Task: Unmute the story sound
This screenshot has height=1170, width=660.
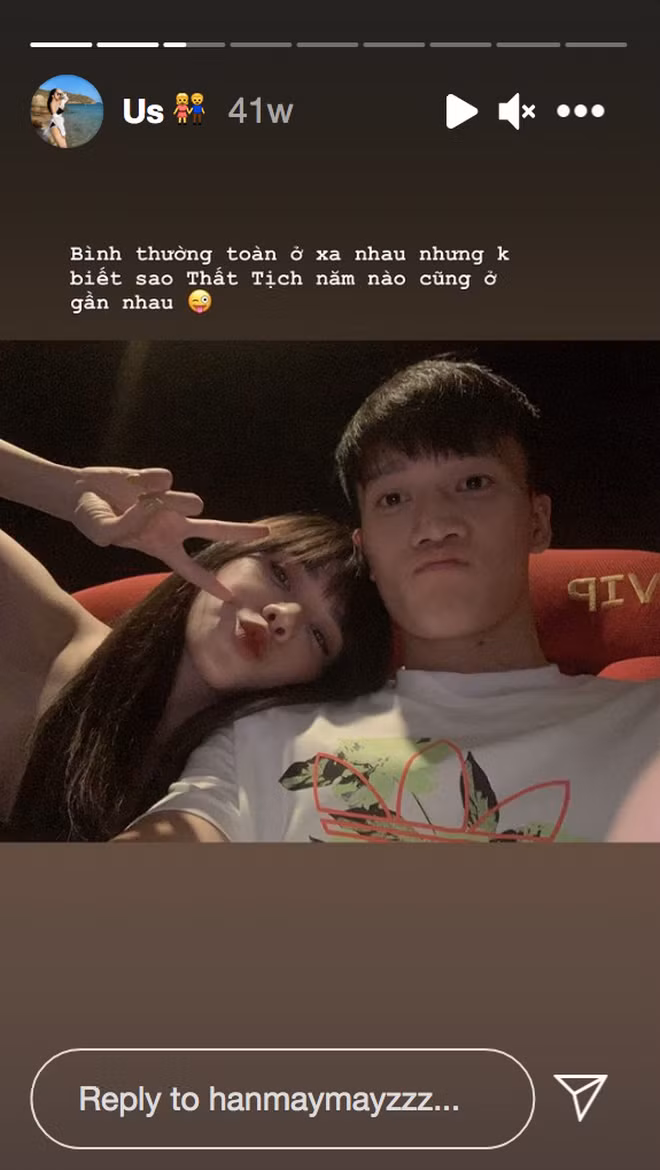Action: 517,111
